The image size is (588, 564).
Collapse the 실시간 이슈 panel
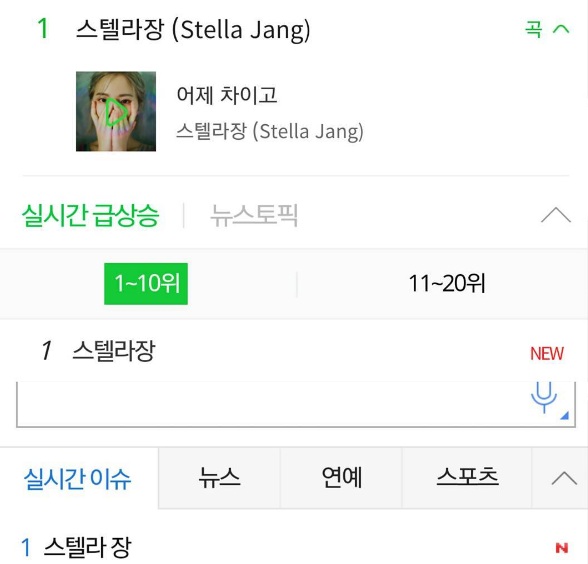click(x=564, y=478)
